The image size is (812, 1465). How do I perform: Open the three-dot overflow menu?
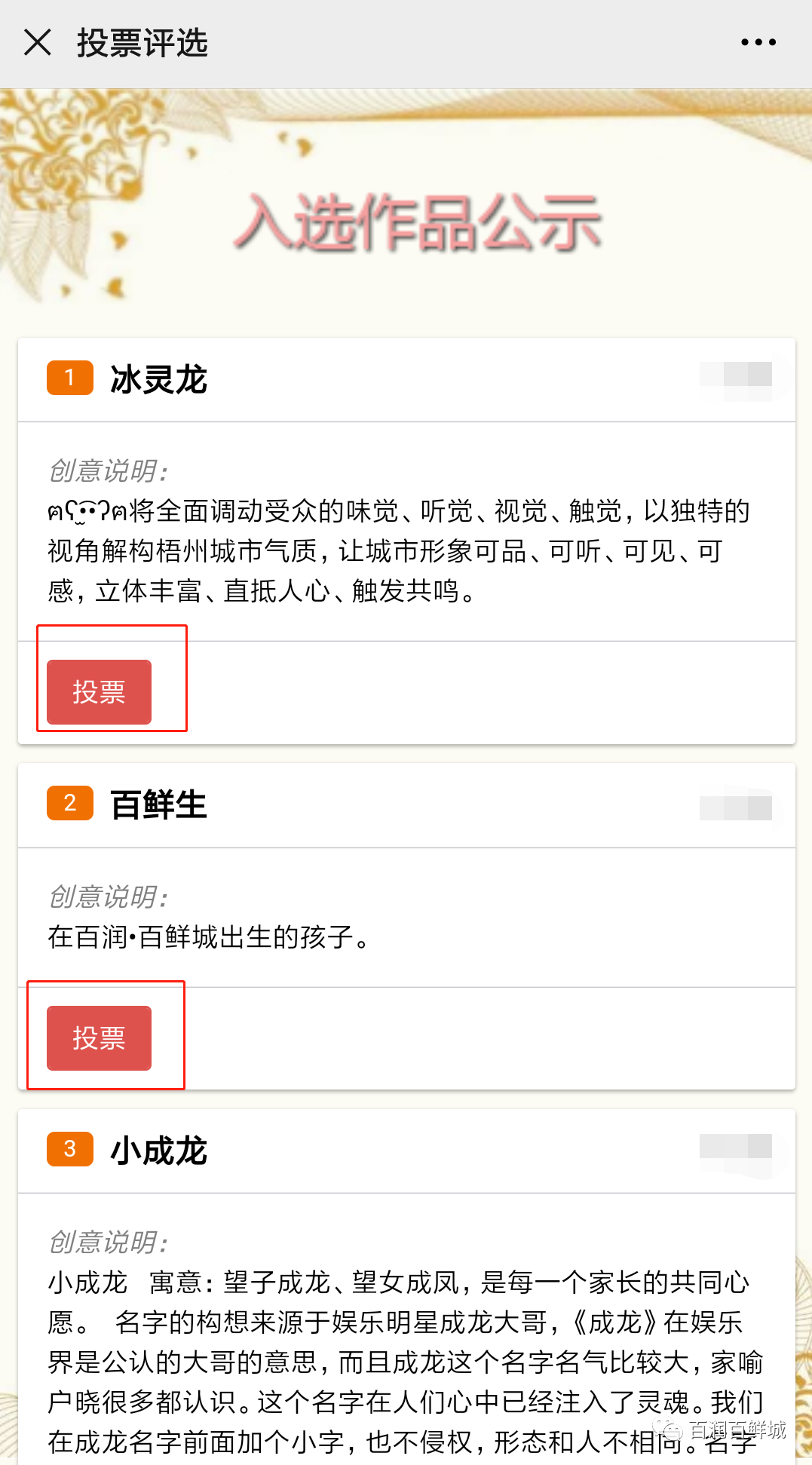[x=758, y=42]
